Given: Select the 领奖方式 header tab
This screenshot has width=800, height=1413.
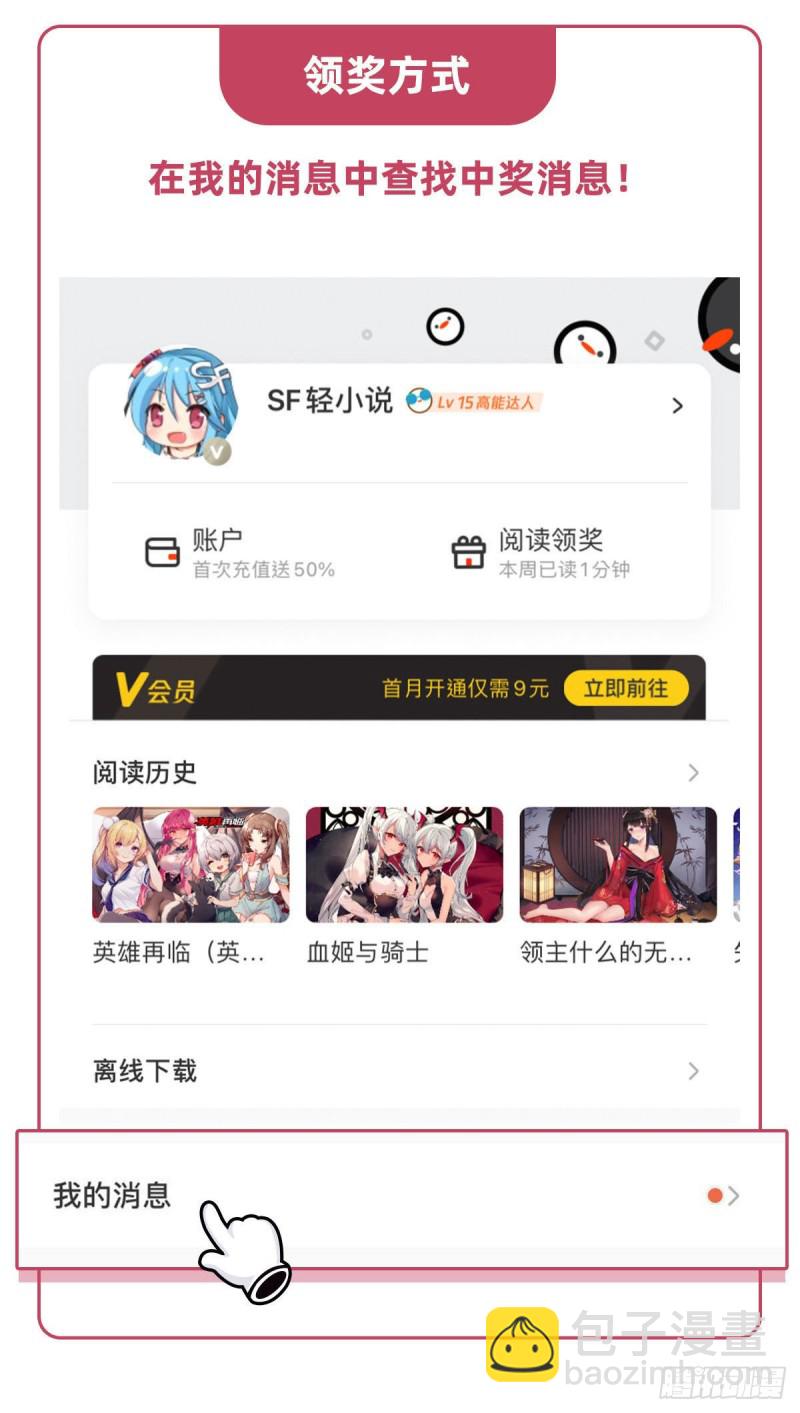Looking at the screenshot, I should (x=388, y=74).
